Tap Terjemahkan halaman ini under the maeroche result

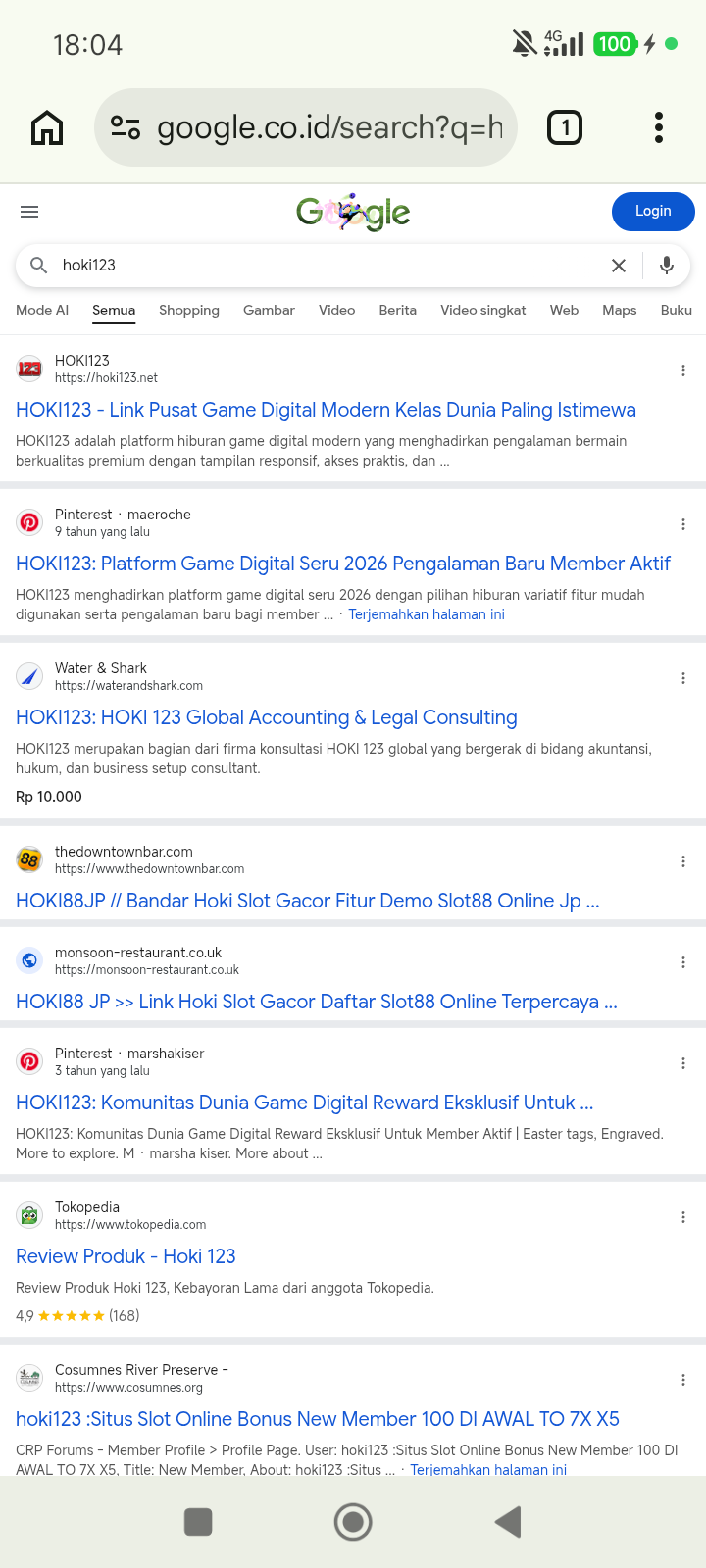tap(427, 614)
